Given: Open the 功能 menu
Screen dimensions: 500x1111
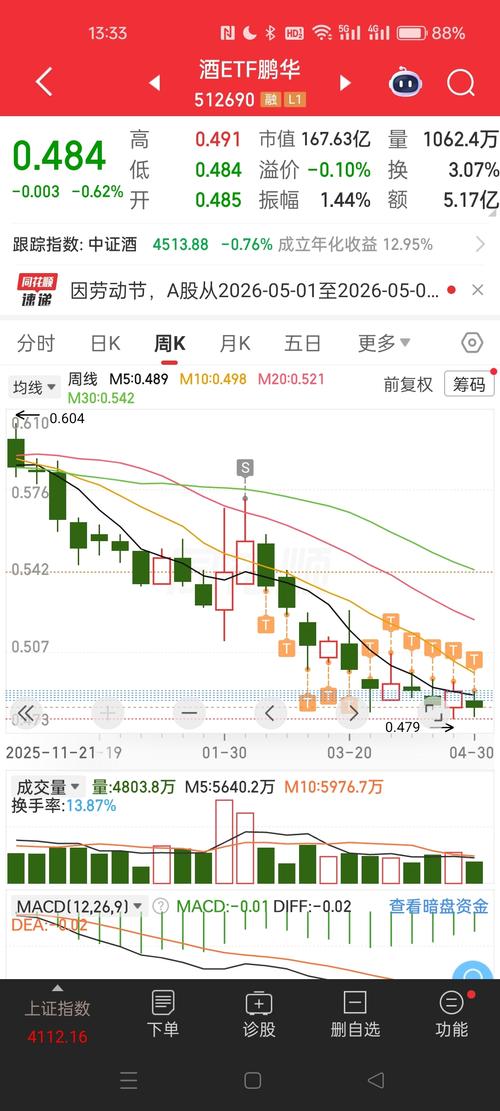Looking at the screenshot, I should (x=452, y=1014).
